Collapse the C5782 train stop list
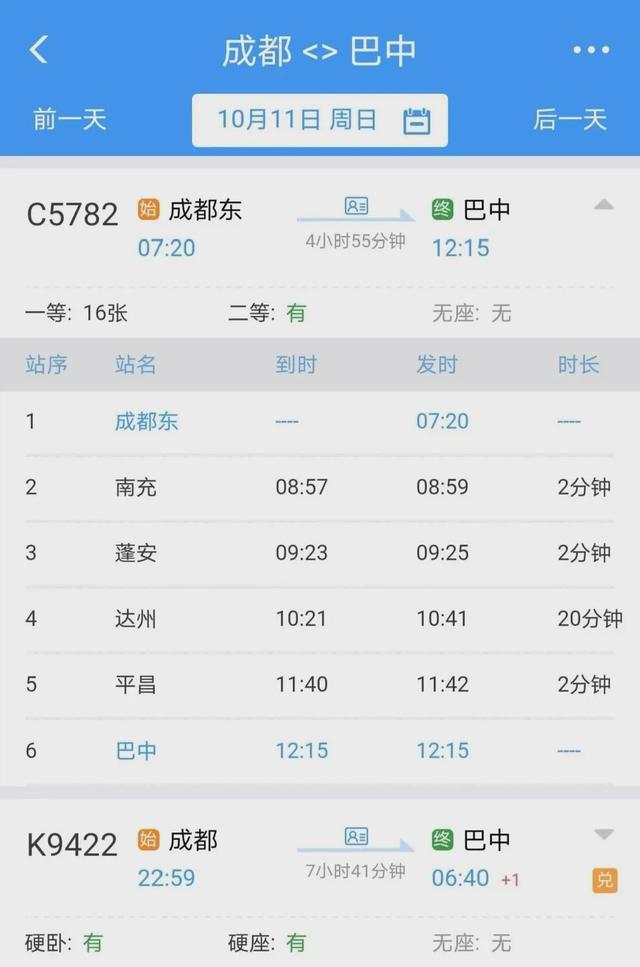Viewport: 640px width, 967px height. [x=603, y=206]
